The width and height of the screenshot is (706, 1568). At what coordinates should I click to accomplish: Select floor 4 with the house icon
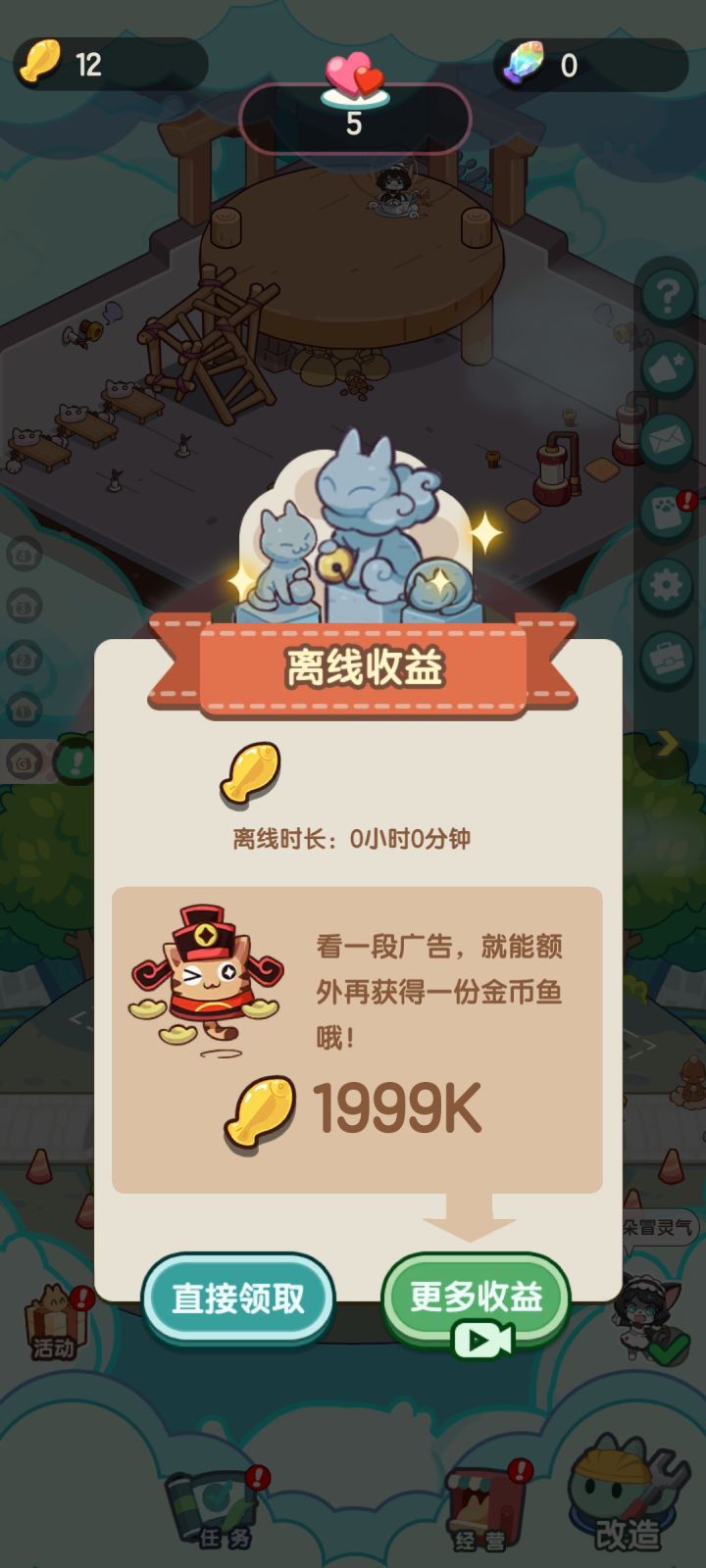[22, 554]
